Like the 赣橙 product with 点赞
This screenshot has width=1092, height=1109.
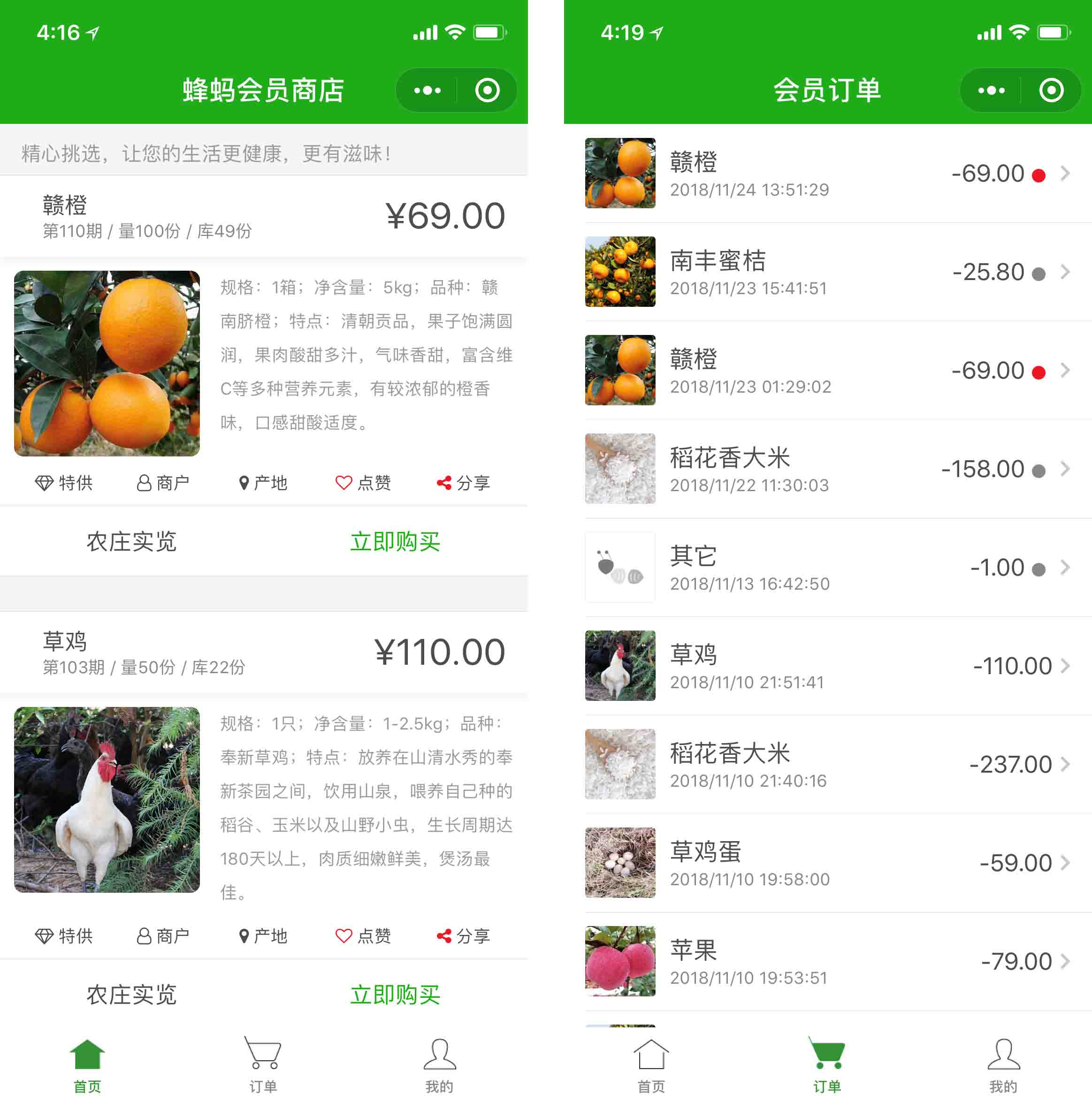tap(362, 483)
